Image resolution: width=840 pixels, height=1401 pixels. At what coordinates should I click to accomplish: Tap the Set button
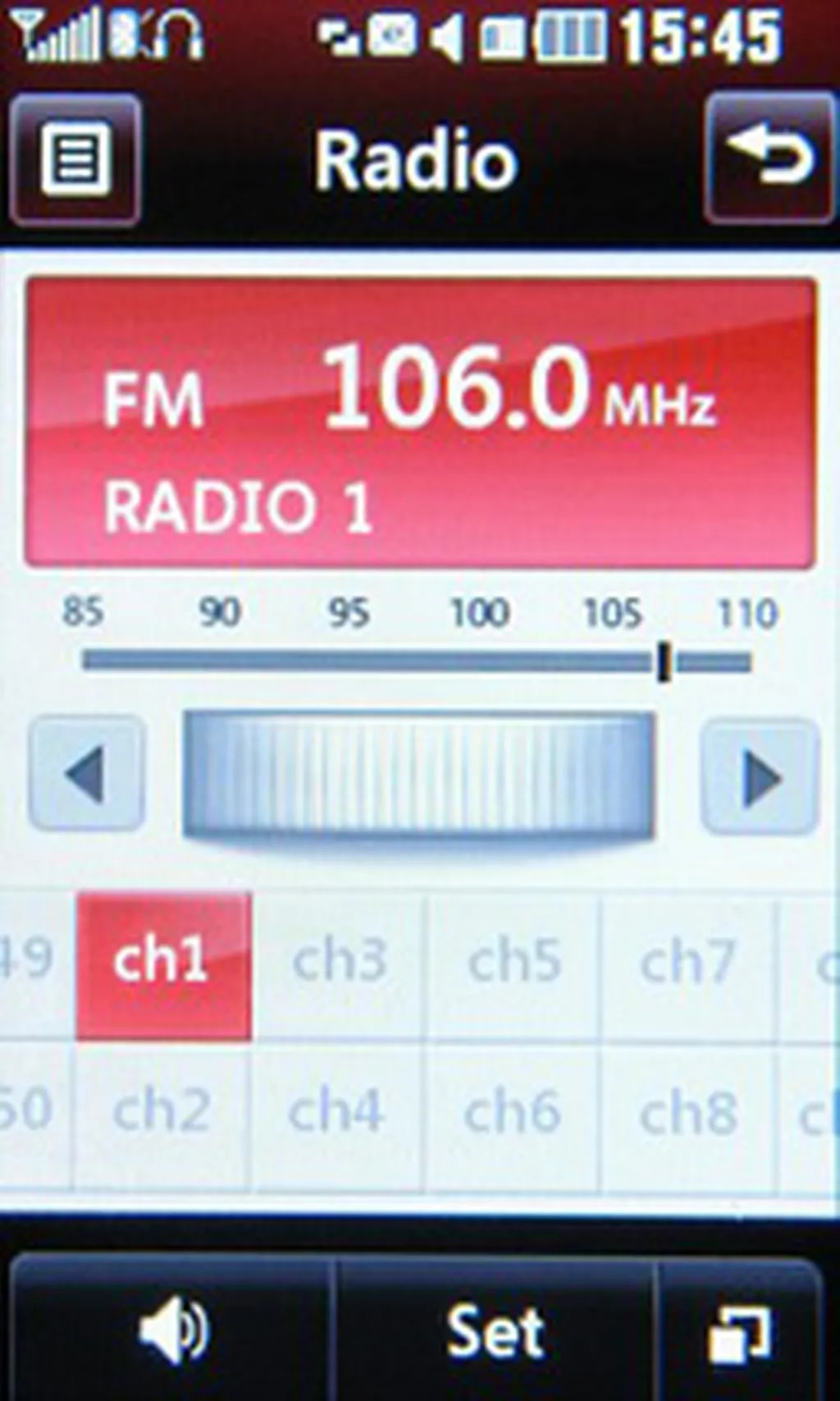495,1330
